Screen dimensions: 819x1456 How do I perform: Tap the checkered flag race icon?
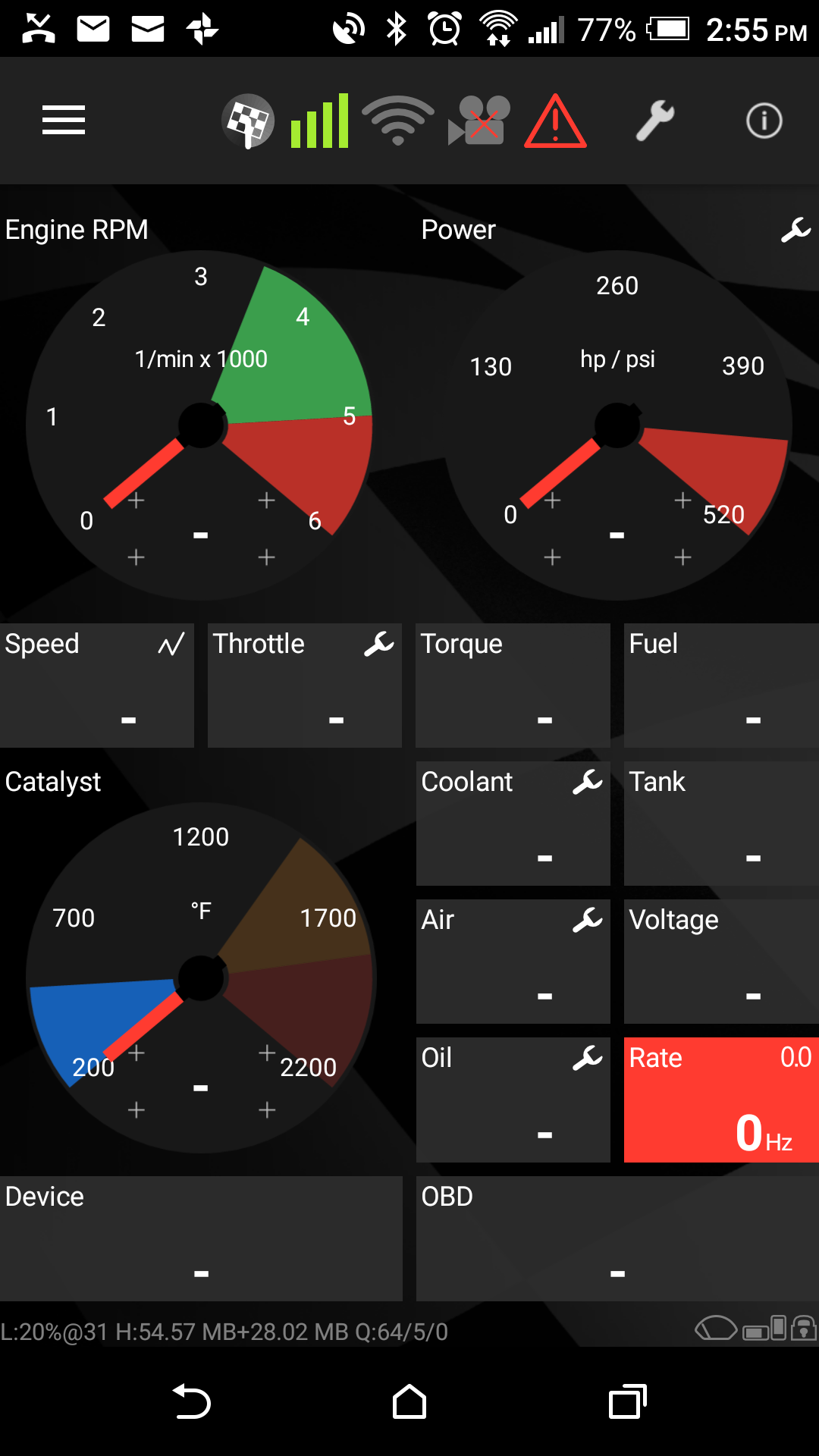coord(248,121)
